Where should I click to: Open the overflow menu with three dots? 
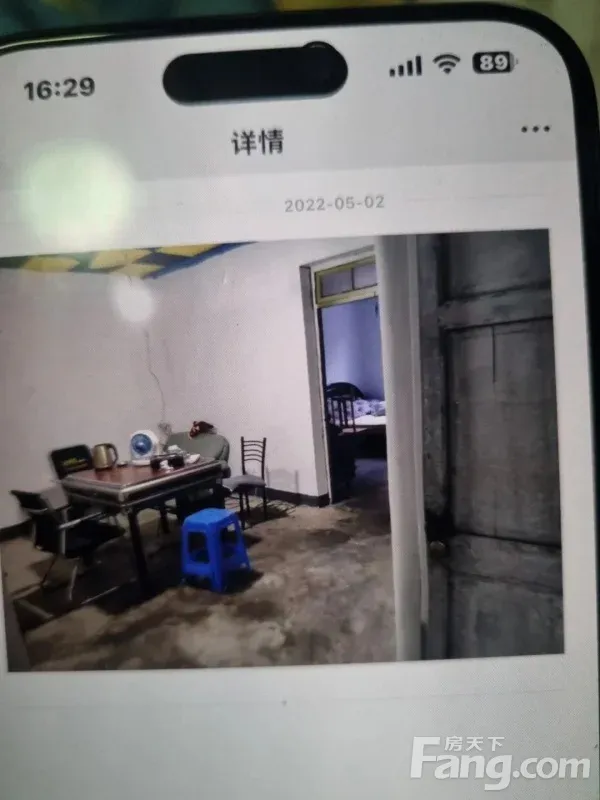[x=535, y=129]
